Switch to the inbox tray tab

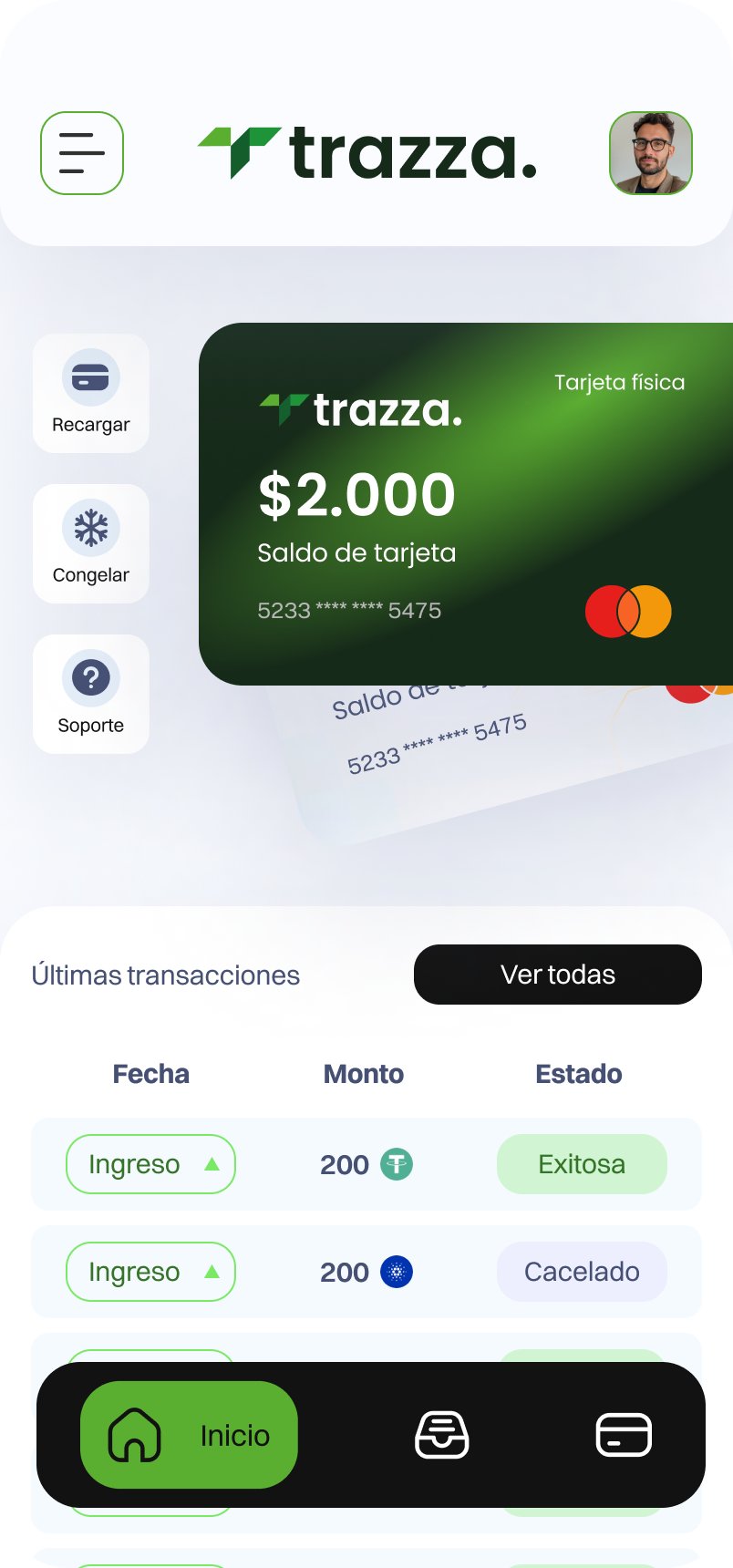pos(442,1435)
